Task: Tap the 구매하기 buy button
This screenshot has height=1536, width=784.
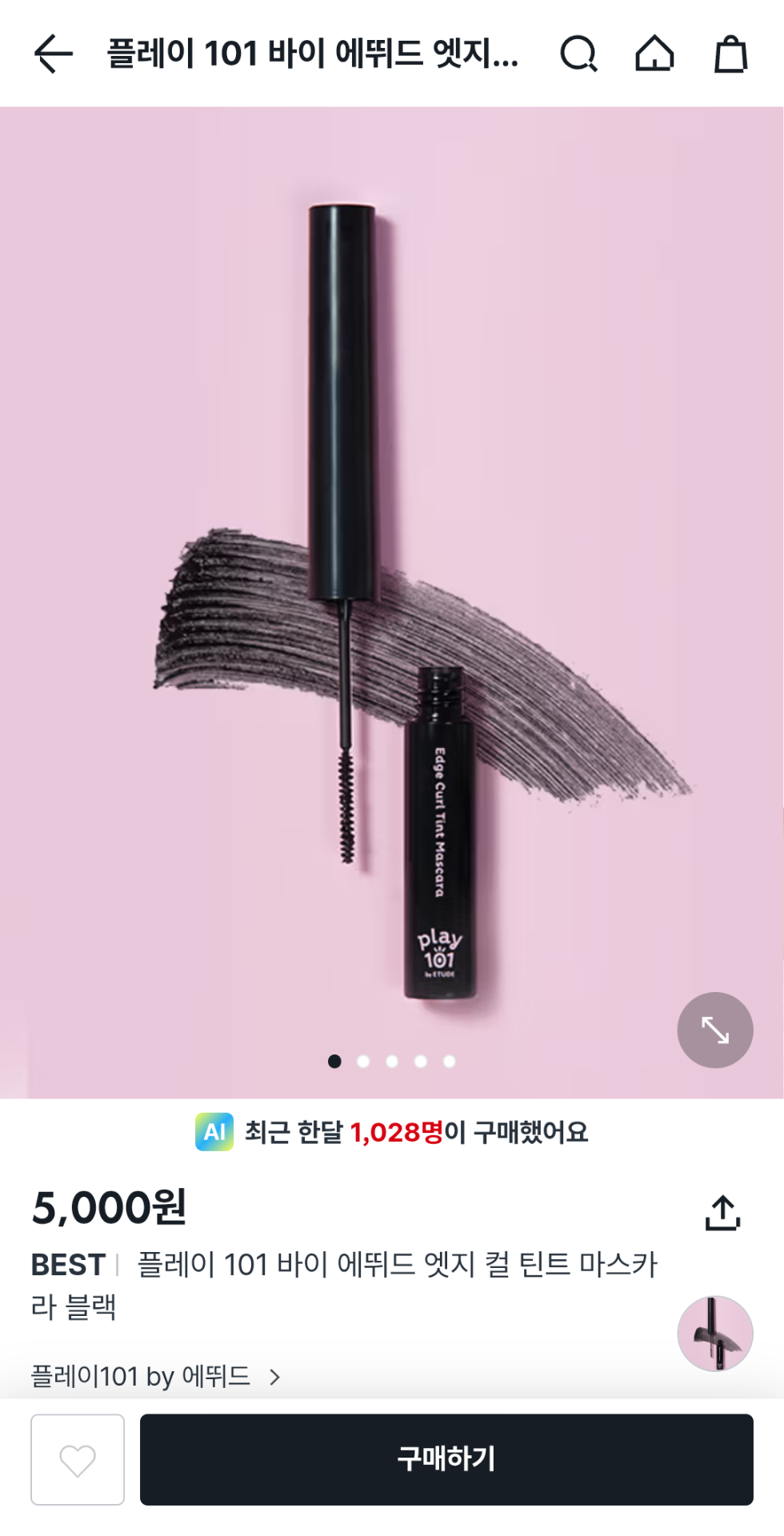Action: [x=446, y=1459]
